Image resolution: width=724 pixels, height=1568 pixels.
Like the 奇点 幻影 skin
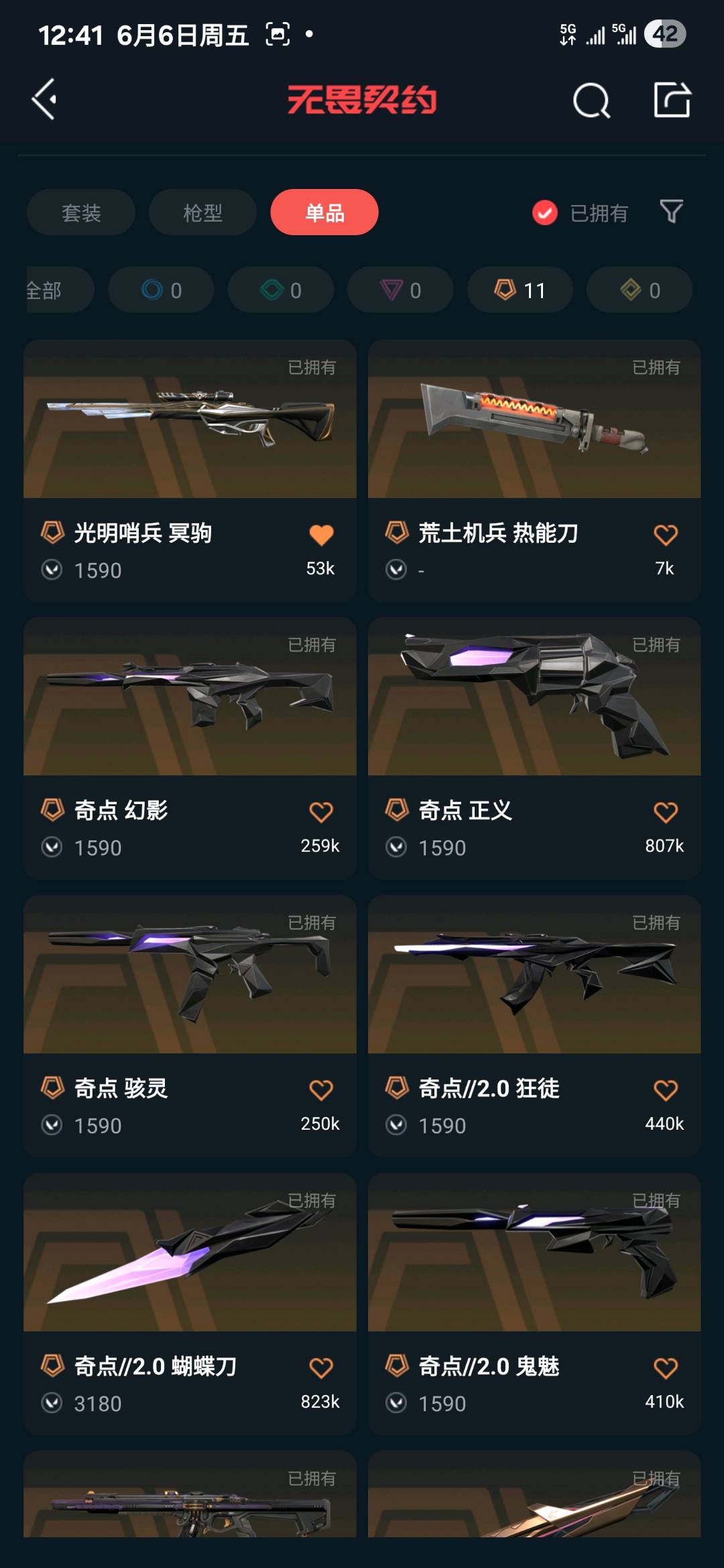321,812
